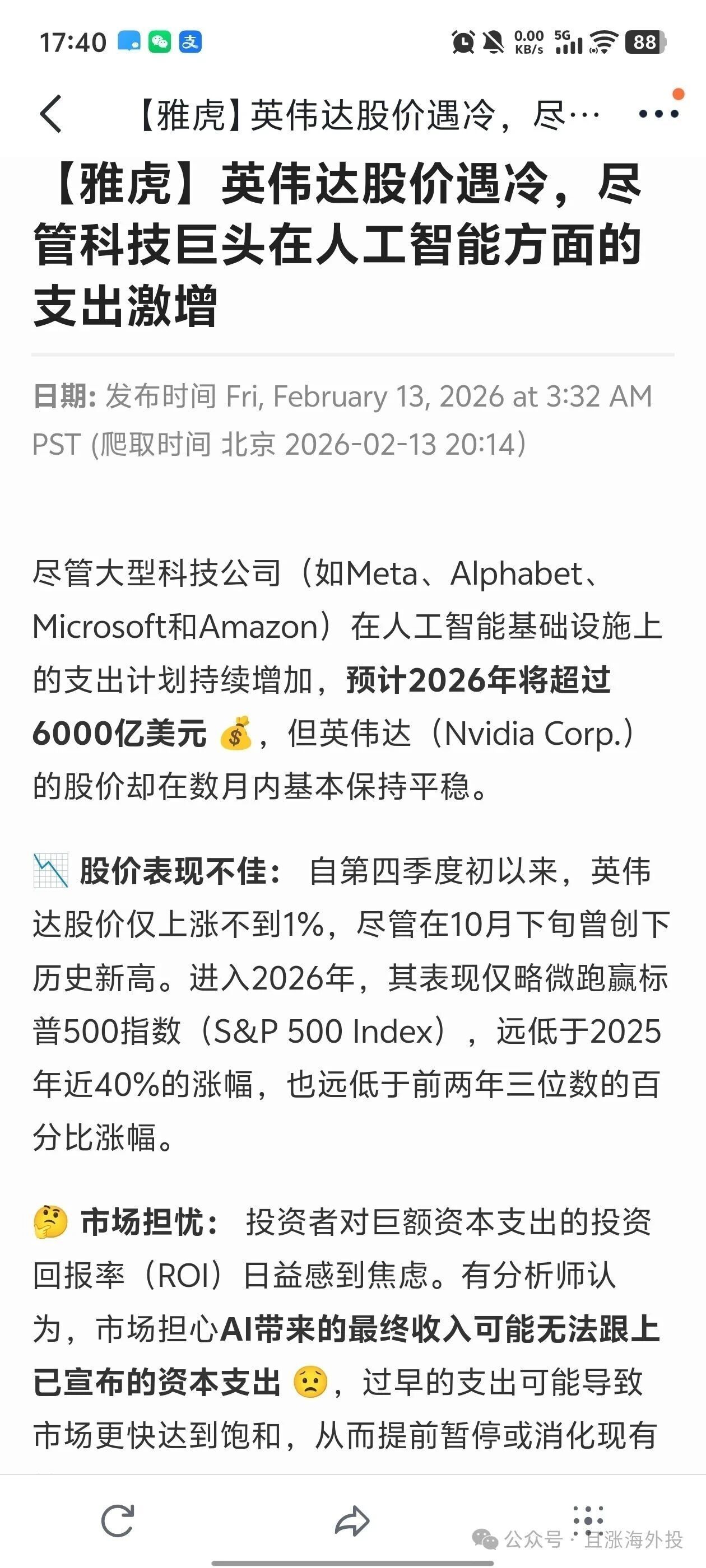Open the three-dot overflow menu
The image size is (706, 1568).
pos(658,114)
